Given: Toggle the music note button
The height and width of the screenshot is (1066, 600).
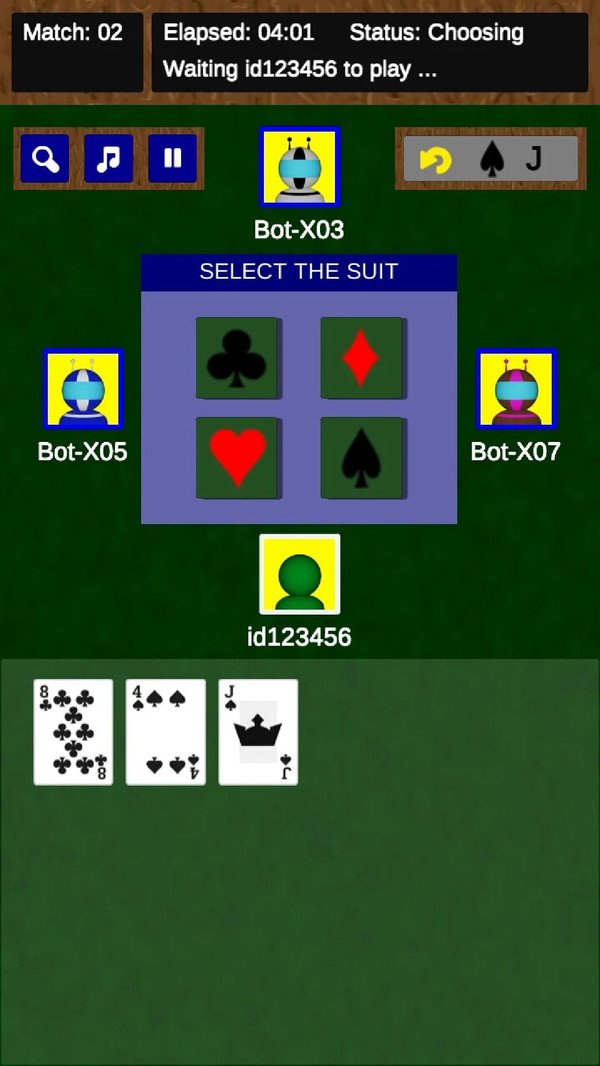Looking at the screenshot, I should click(109, 158).
